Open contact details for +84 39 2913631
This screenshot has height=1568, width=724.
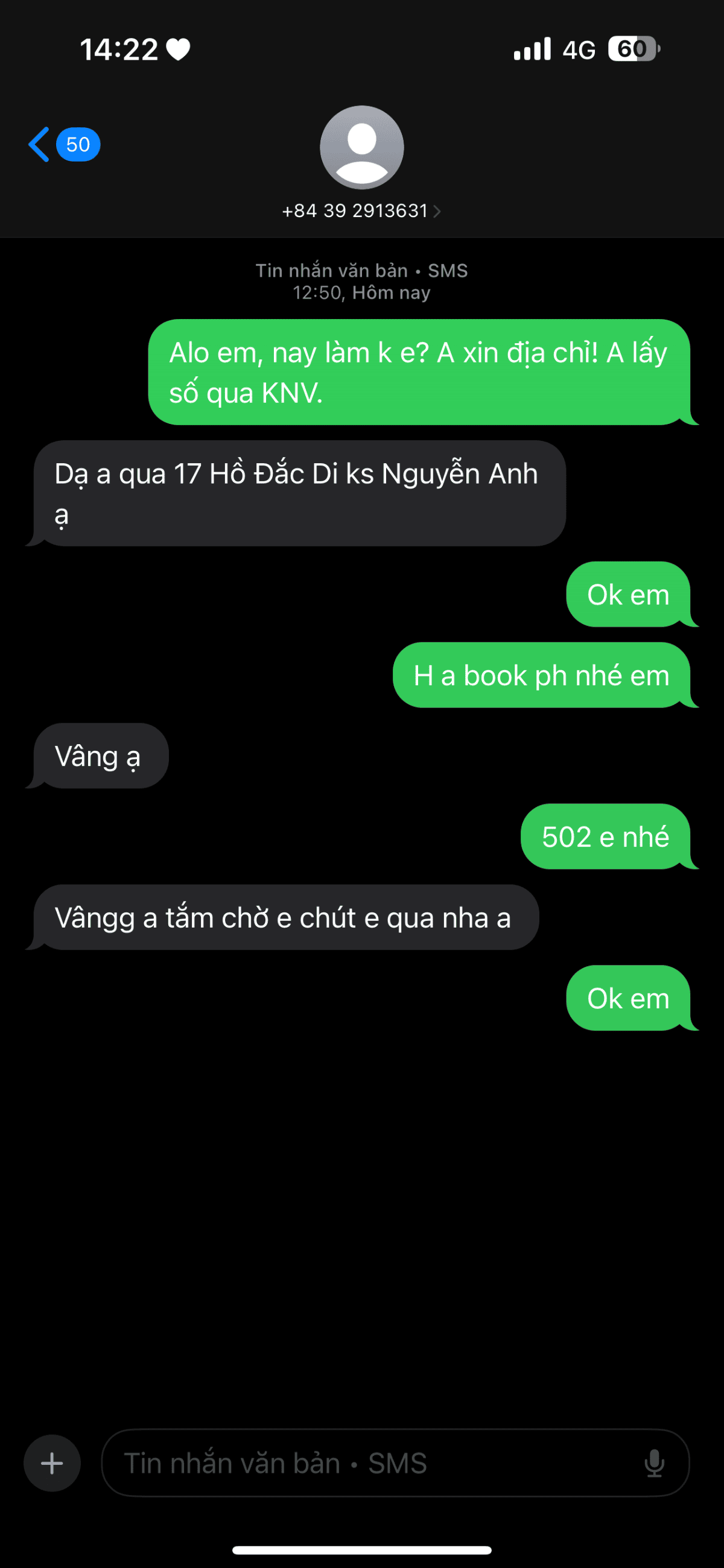pos(361,210)
